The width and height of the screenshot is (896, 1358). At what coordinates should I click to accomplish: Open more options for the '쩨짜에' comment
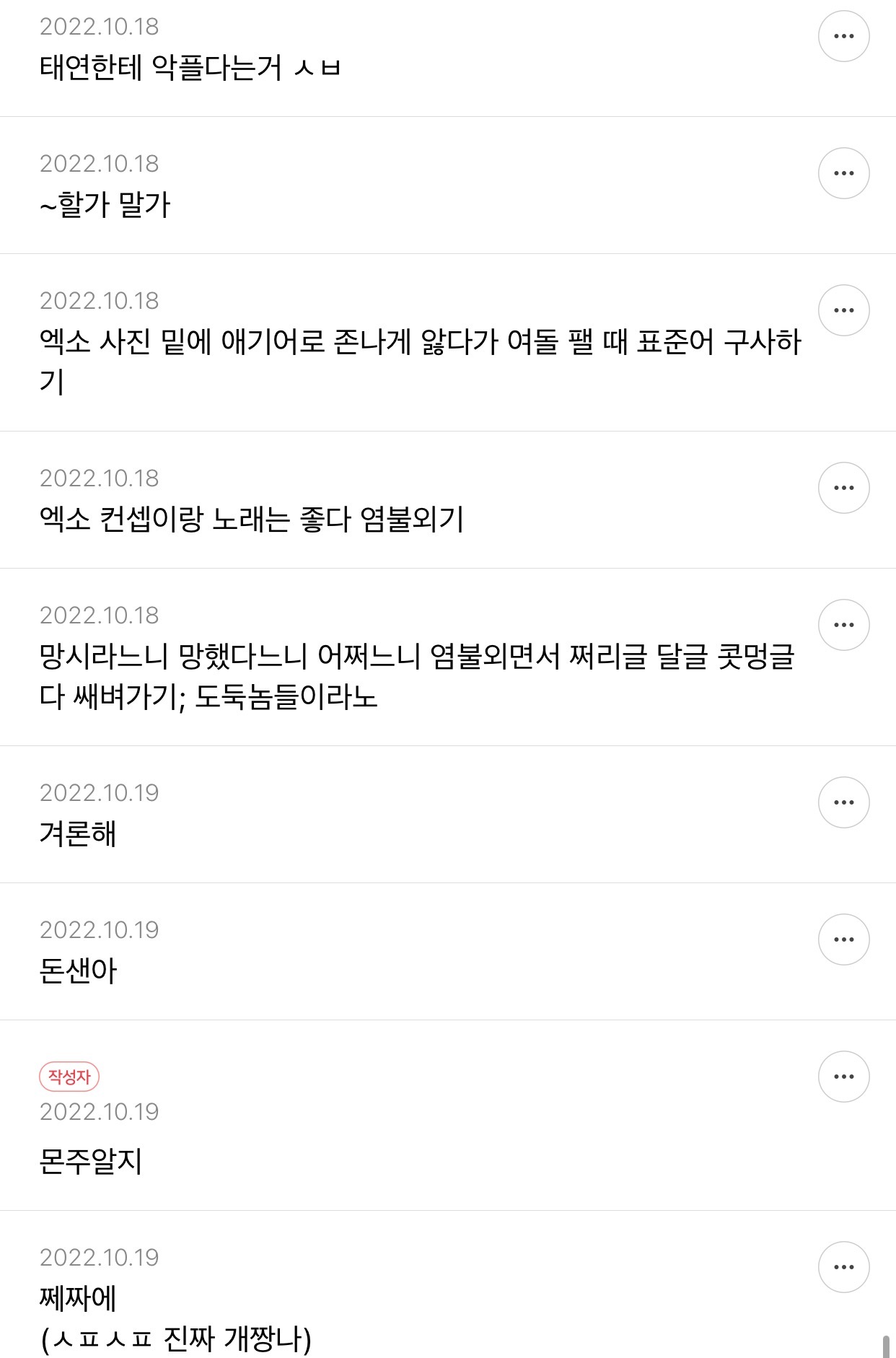843,1267
